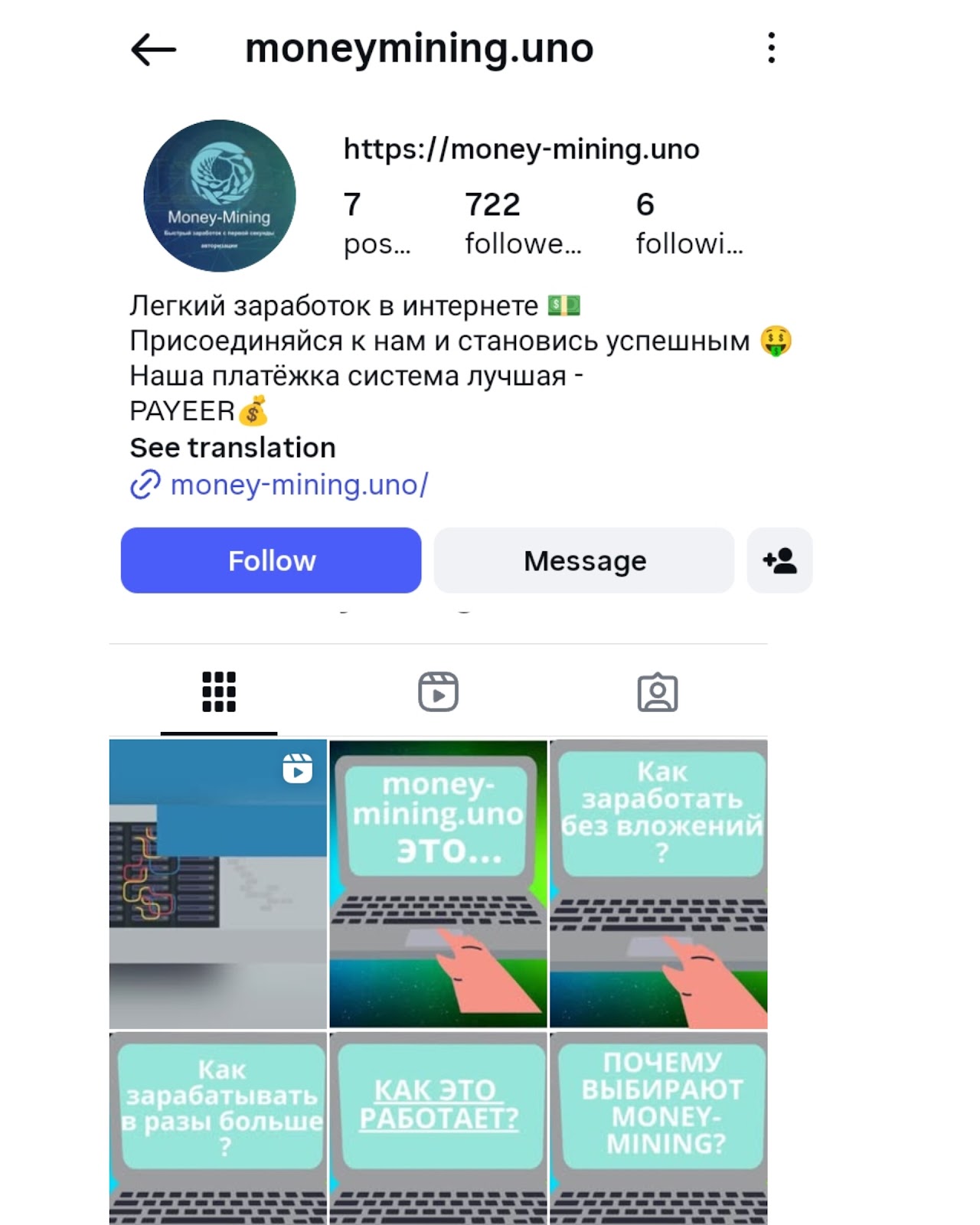The image size is (980, 1225).
Task: Show suggested accounts with add-person icon
Action: coord(779,560)
